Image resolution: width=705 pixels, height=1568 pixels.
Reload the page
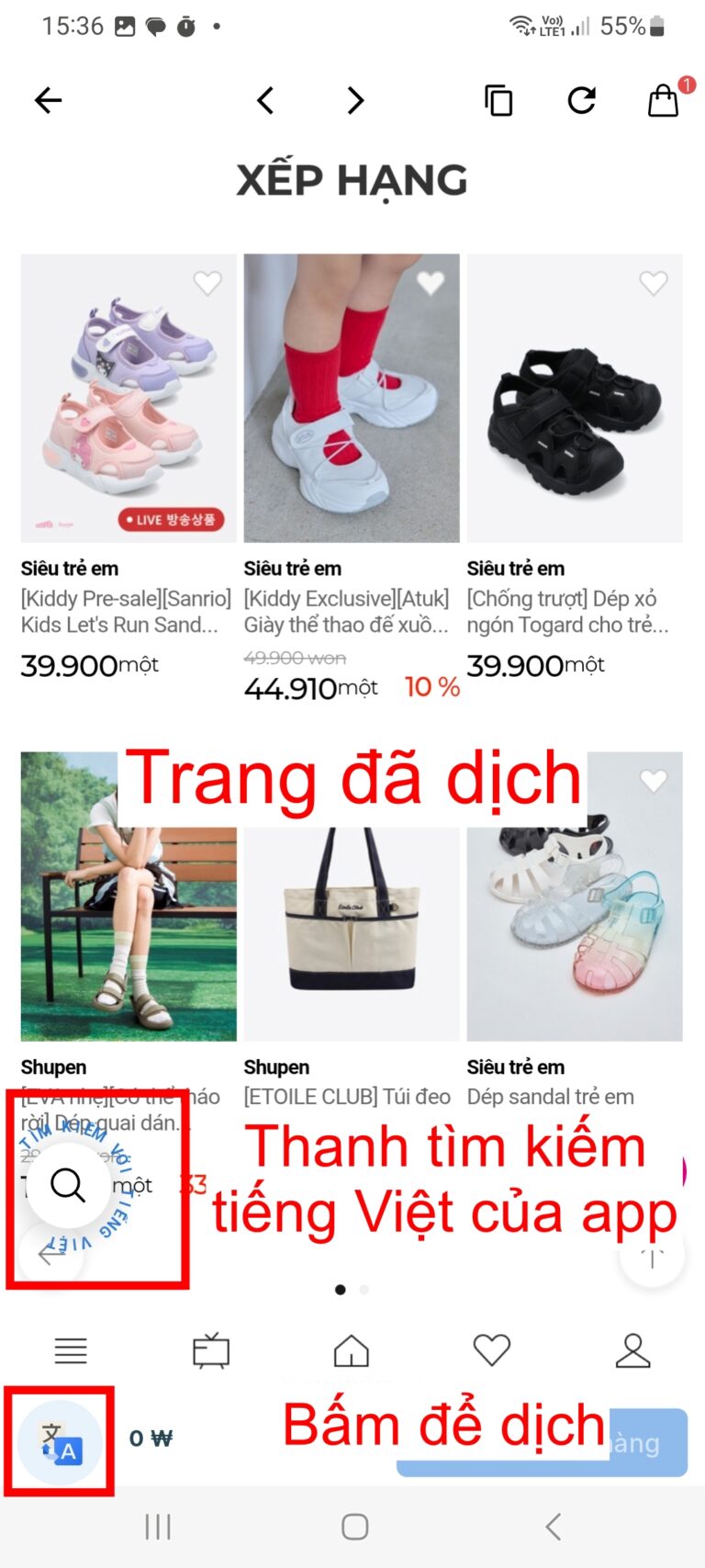coord(581,100)
